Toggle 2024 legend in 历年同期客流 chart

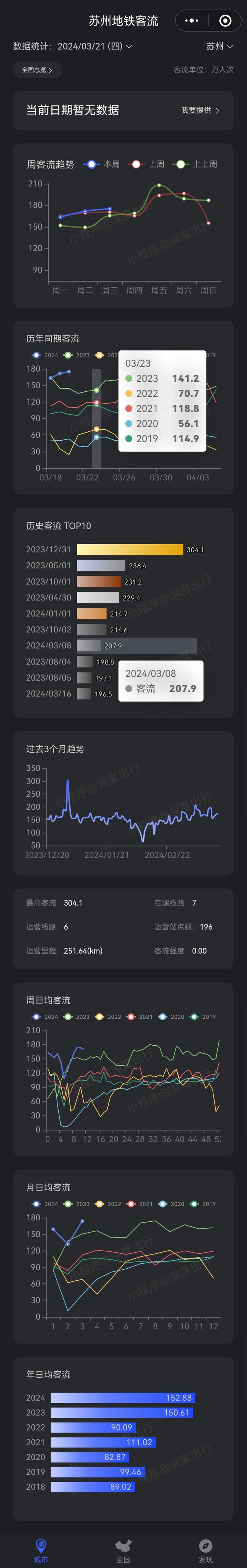click(x=45, y=355)
